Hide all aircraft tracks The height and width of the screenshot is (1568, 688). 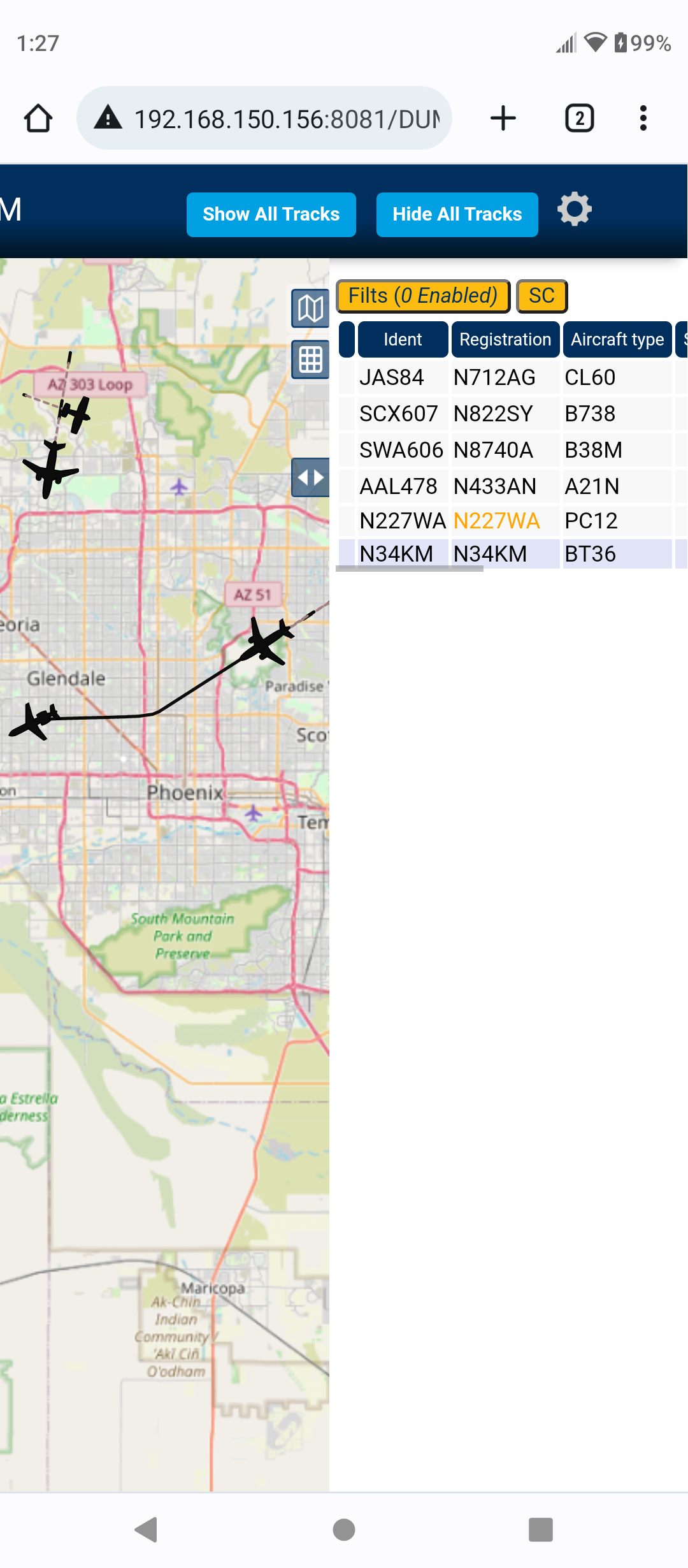coord(457,214)
